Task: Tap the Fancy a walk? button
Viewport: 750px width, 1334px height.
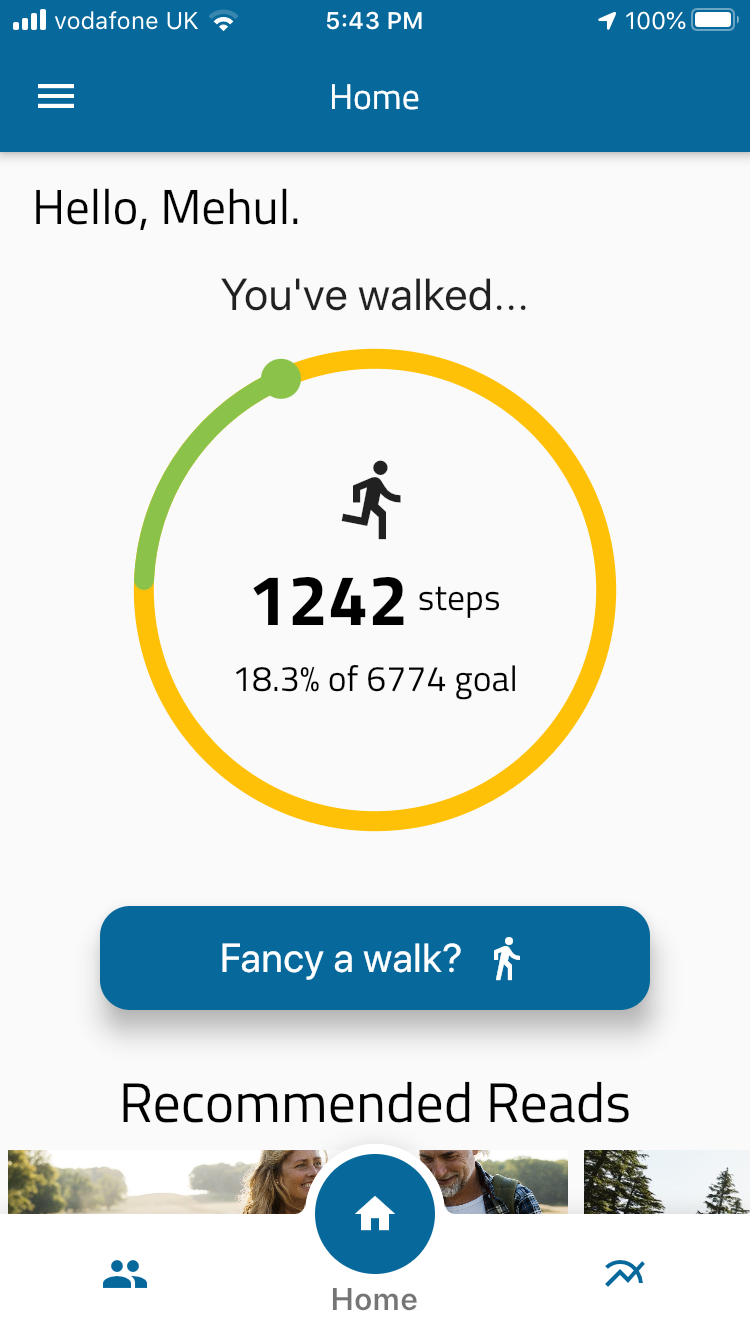Action: 375,958
